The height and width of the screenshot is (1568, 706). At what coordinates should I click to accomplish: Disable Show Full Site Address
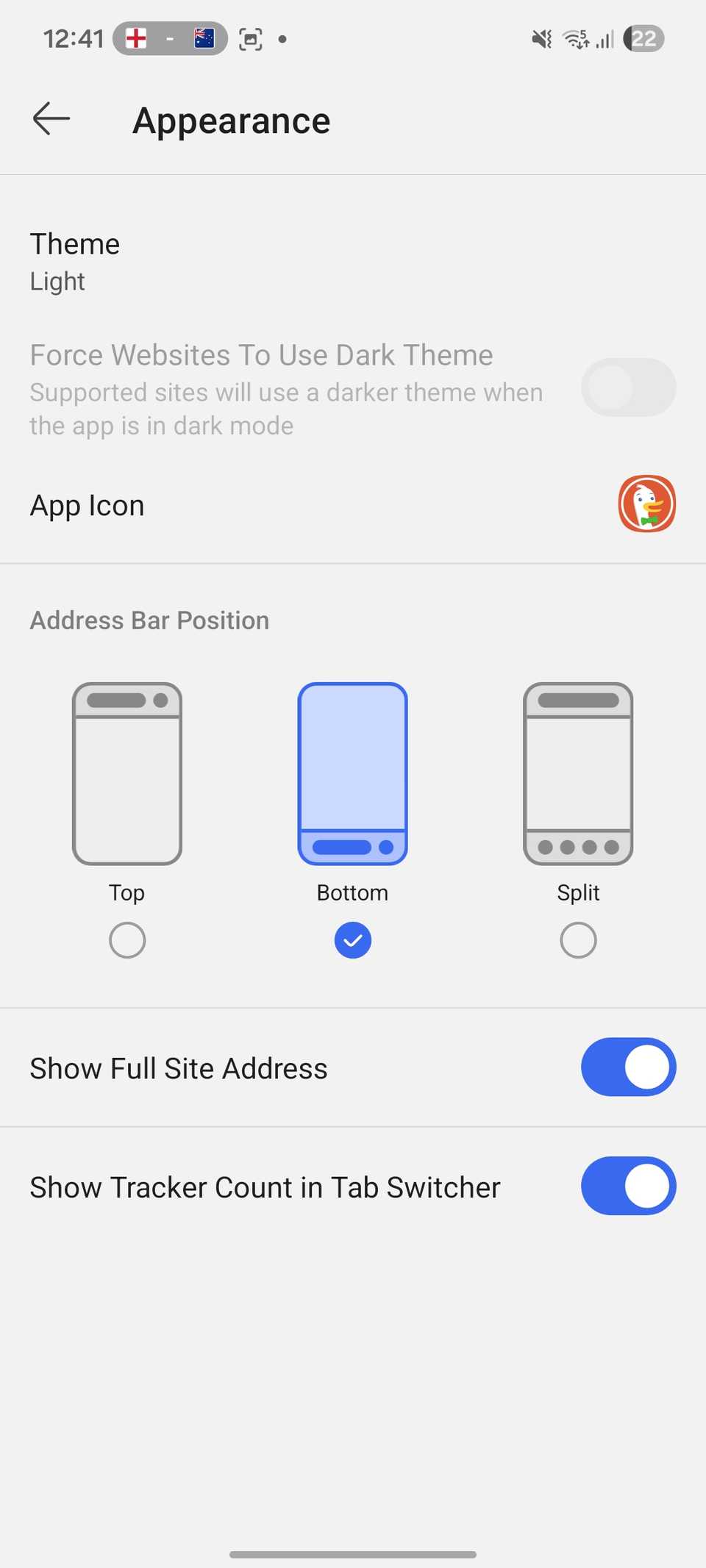click(x=628, y=1067)
